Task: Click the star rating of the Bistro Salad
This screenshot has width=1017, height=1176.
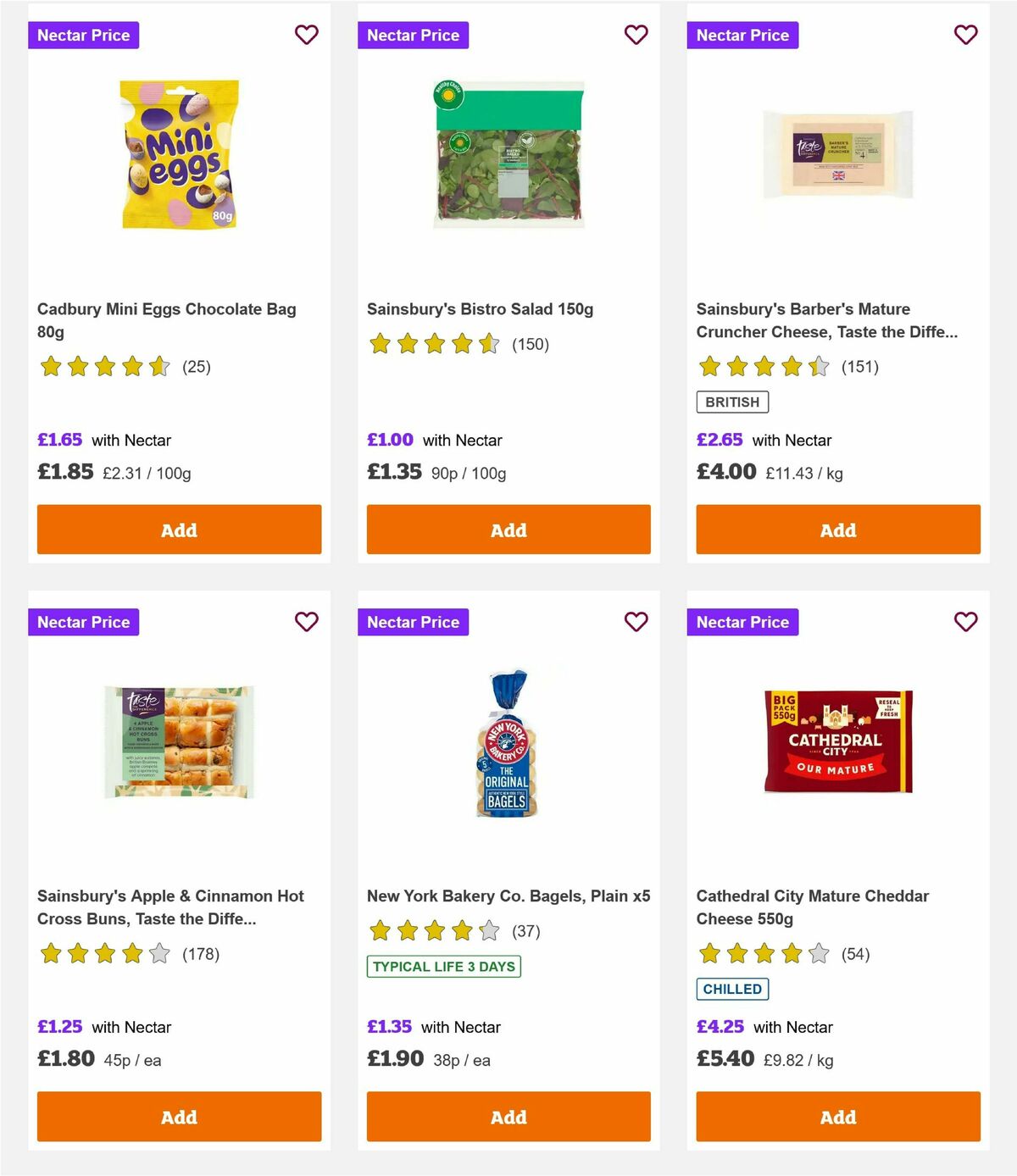Action: [432, 344]
